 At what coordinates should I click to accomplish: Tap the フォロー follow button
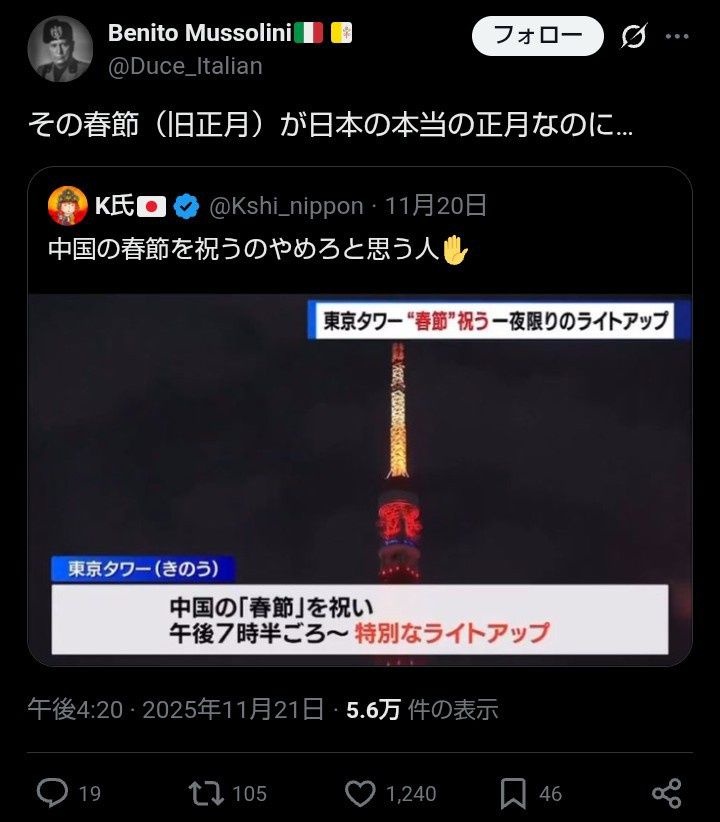point(538,38)
